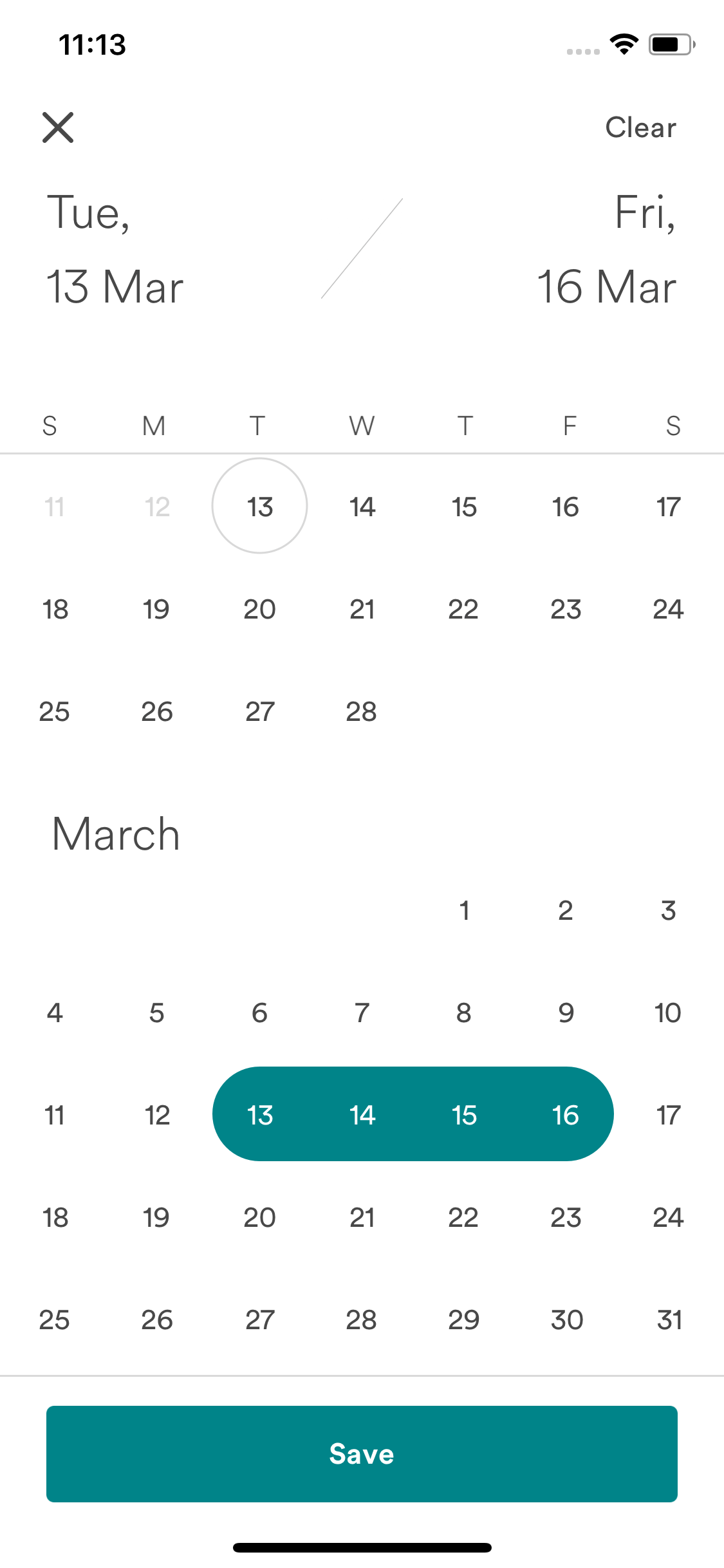Tap the circled 13 in the upper month
The width and height of the screenshot is (724, 1568).
[260, 506]
